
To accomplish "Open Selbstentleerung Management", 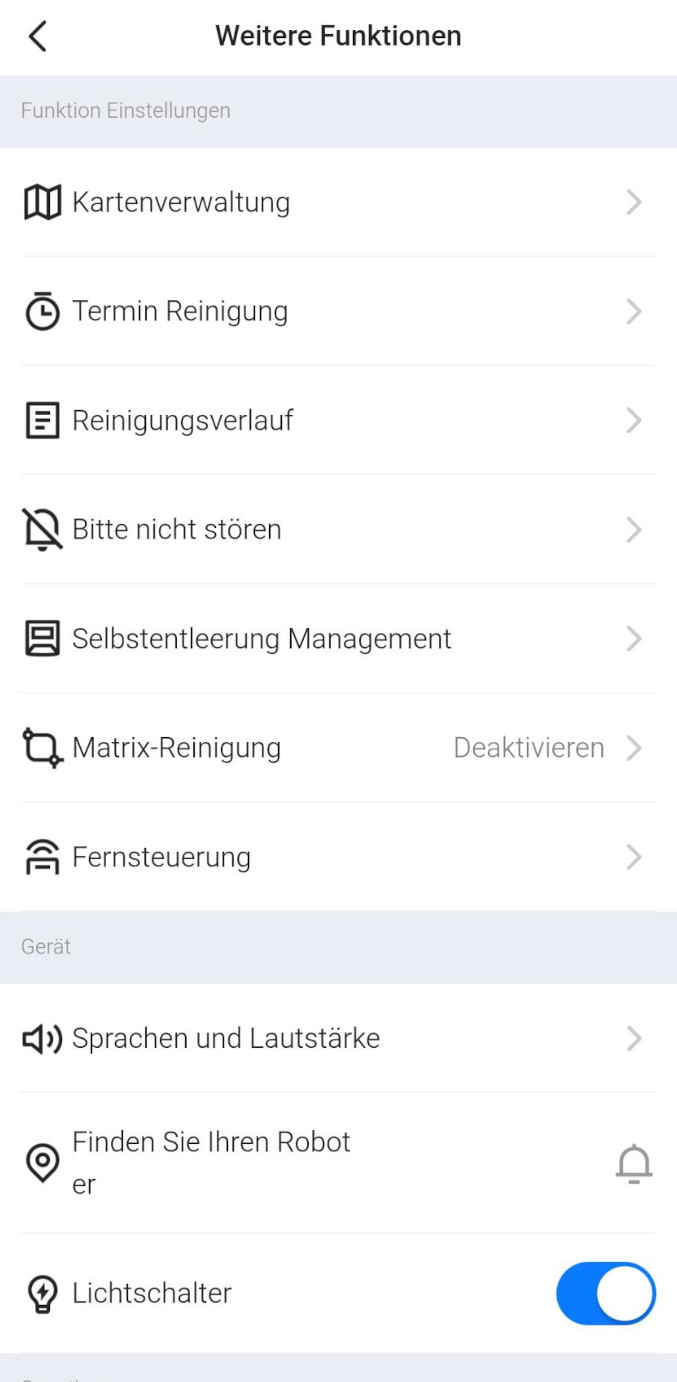I will point(338,639).
